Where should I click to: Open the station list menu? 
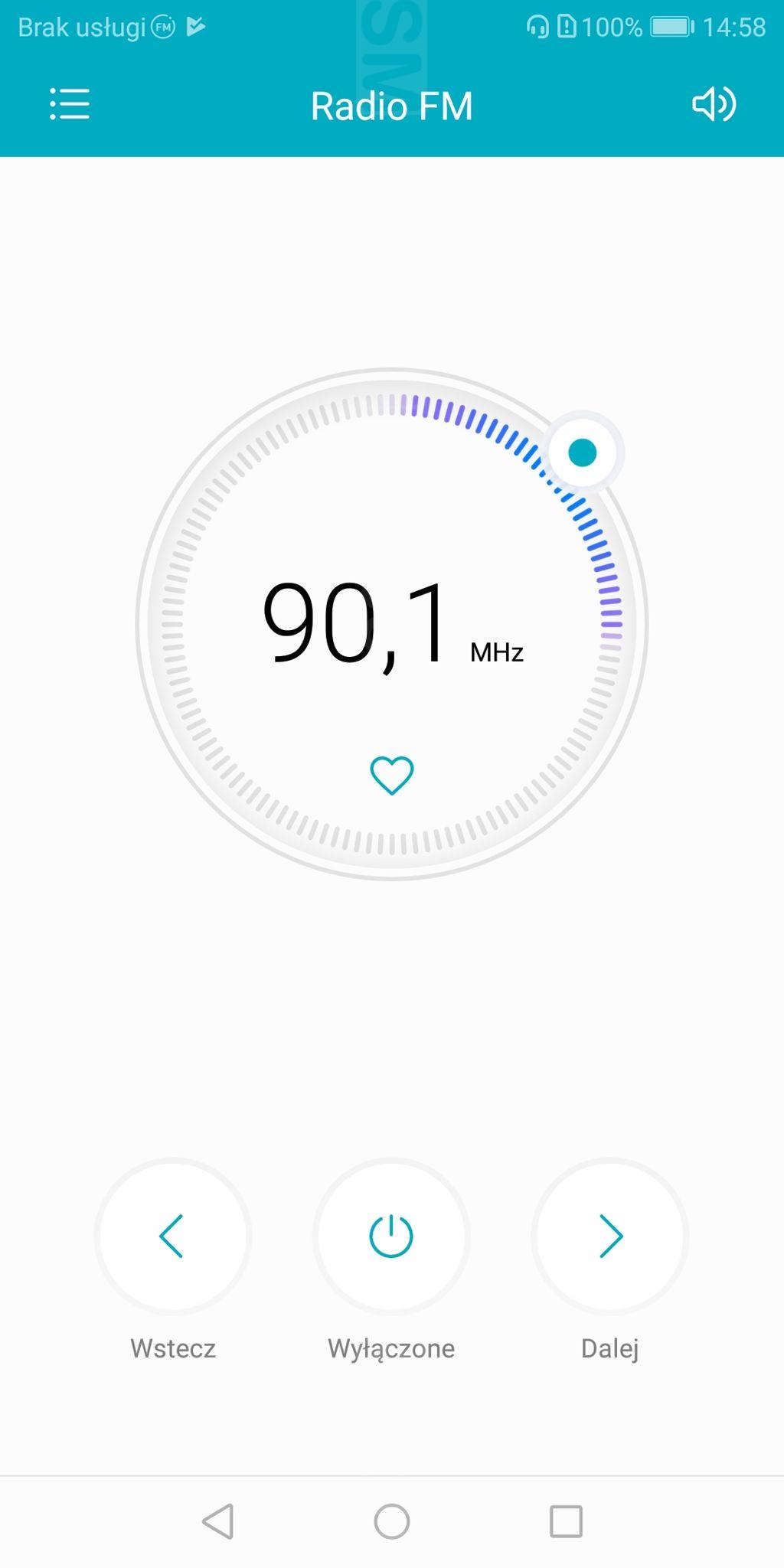click(x=70, y=104)
